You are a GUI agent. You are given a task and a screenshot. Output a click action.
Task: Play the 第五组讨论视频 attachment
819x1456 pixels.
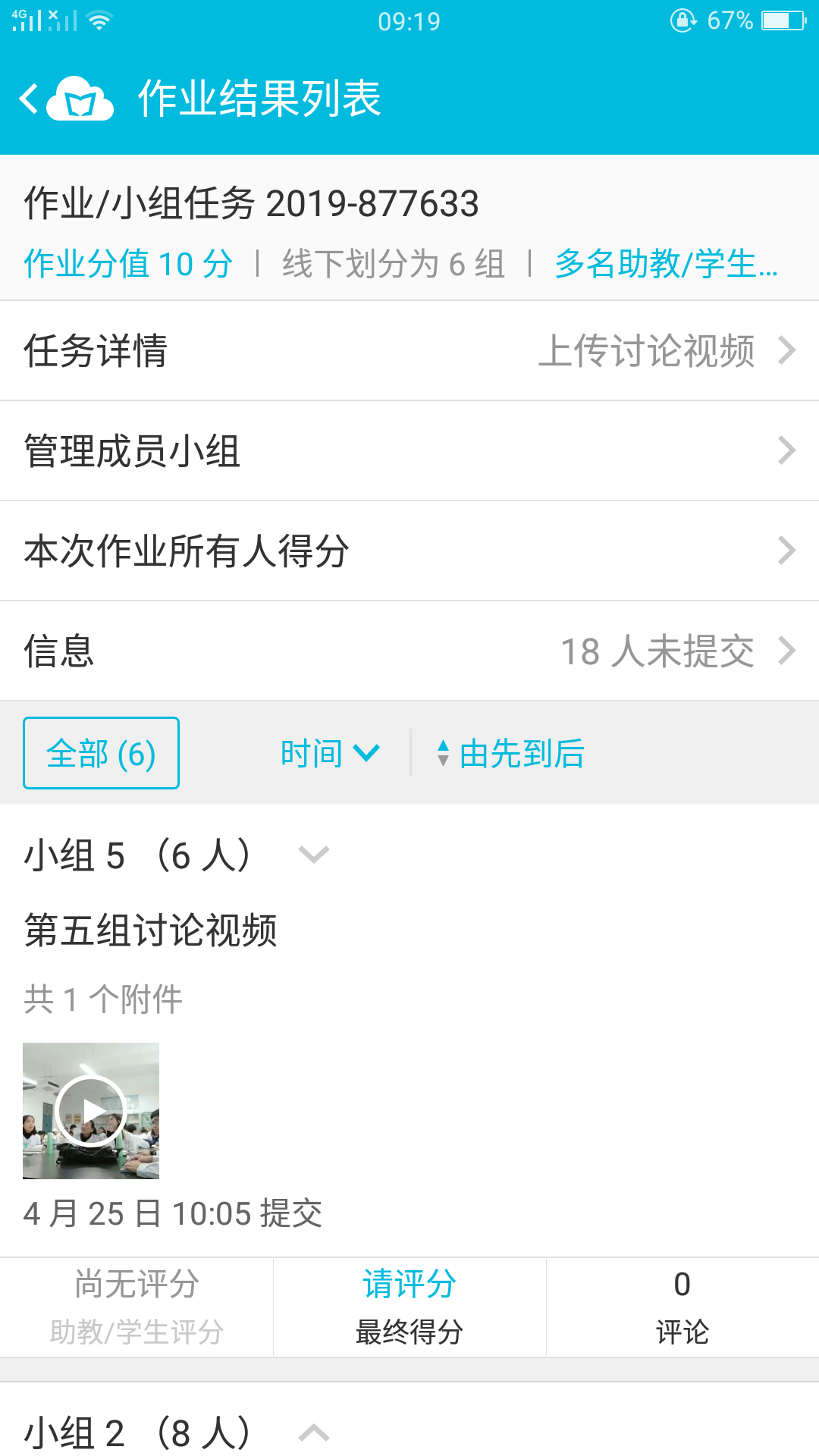pyautogui.click(x=91, y=1111)
